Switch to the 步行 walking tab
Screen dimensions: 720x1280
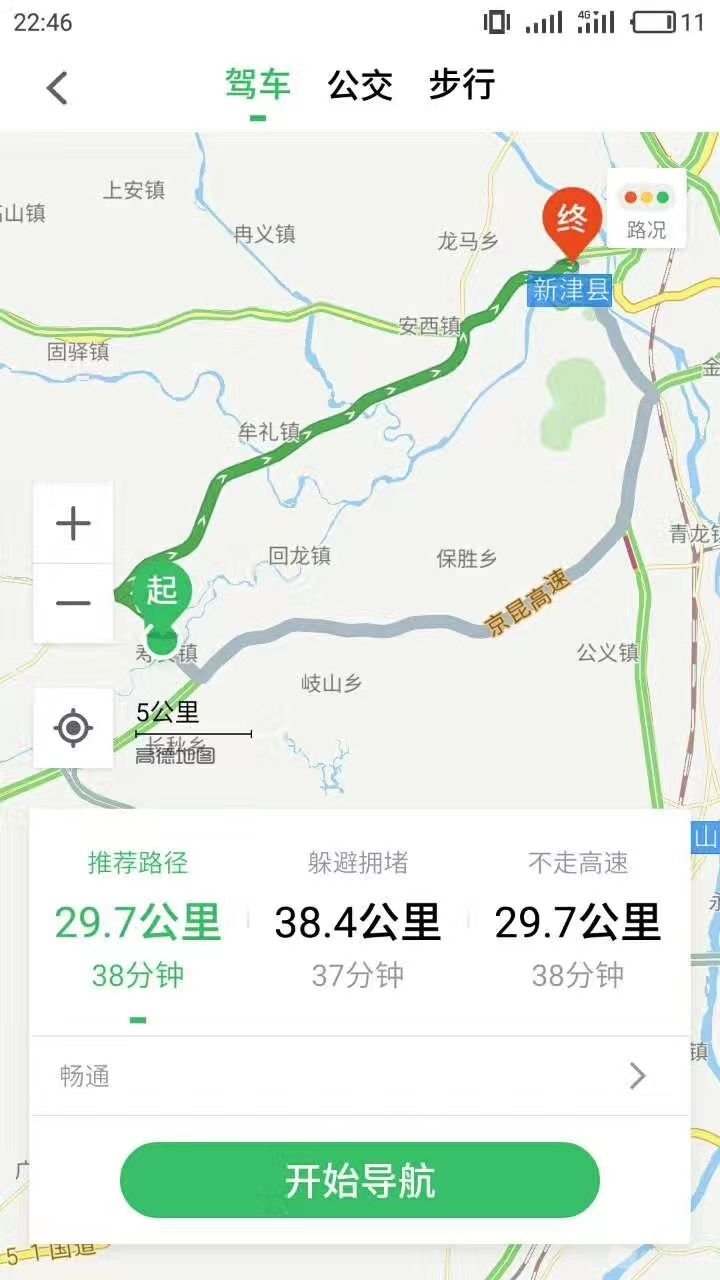[x=462, y=85]
